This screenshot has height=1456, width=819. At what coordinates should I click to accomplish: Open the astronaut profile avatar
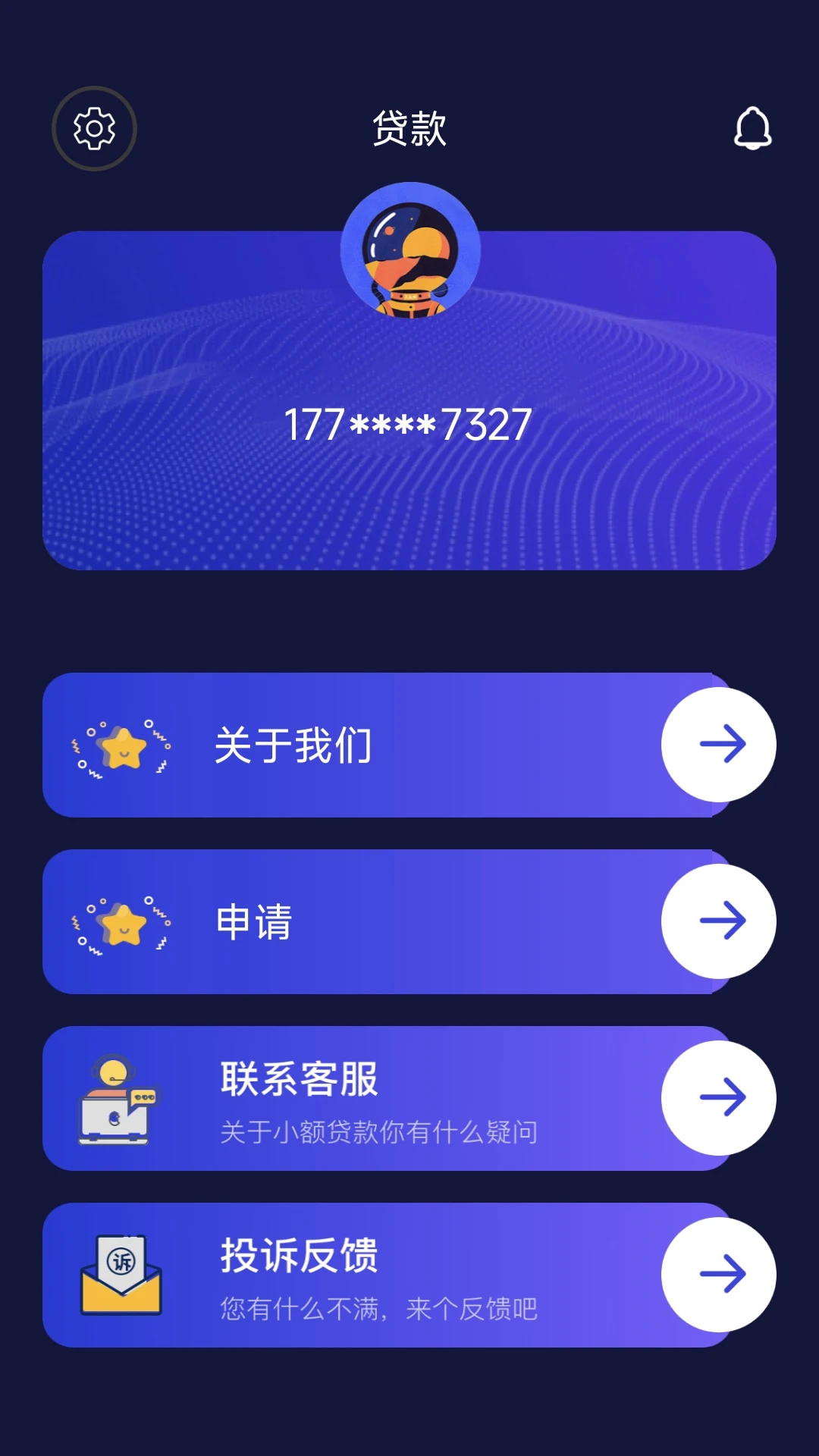tap(409, 253)
